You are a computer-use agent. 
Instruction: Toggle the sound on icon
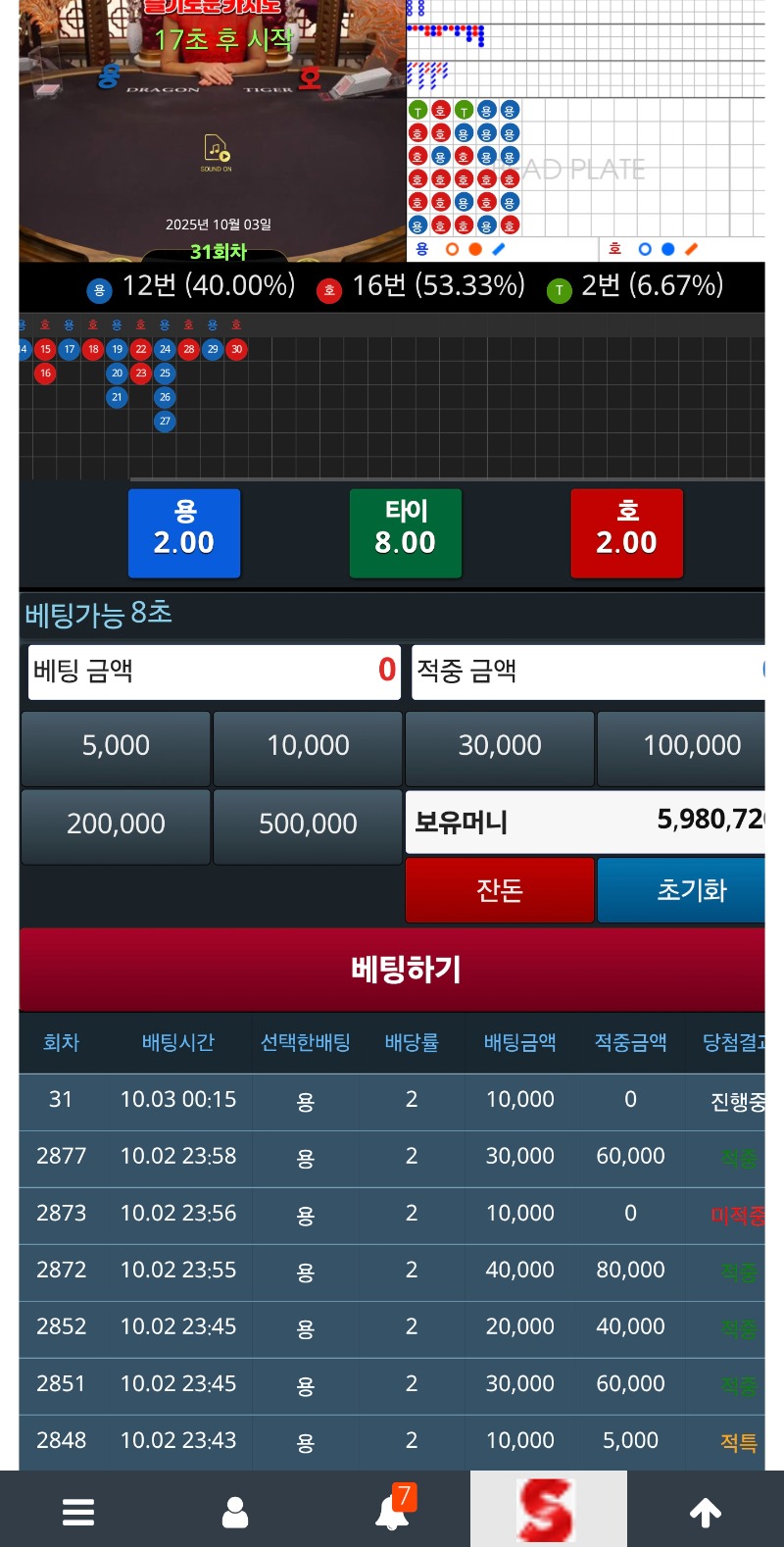tap(217, 152)
